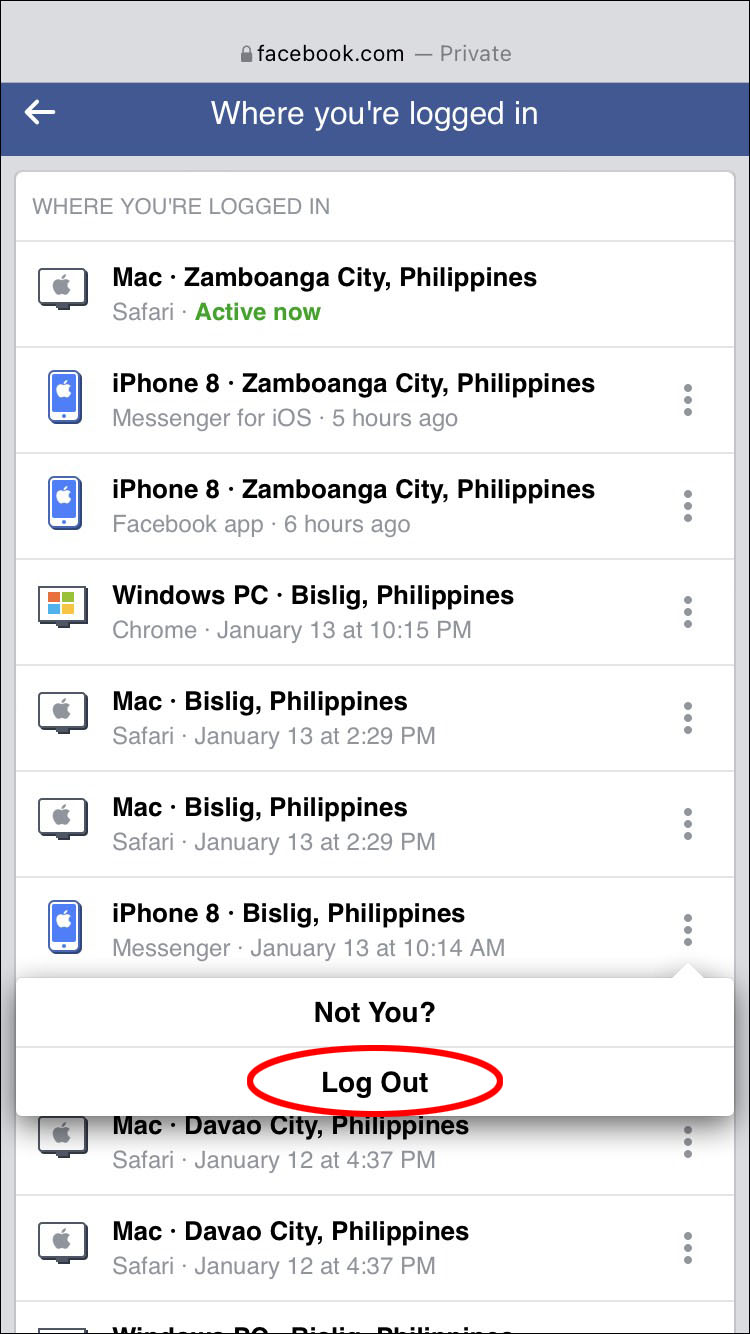Select Log Out in the popup
This screenshot has height=1334, width=750.
point(375,1082)
